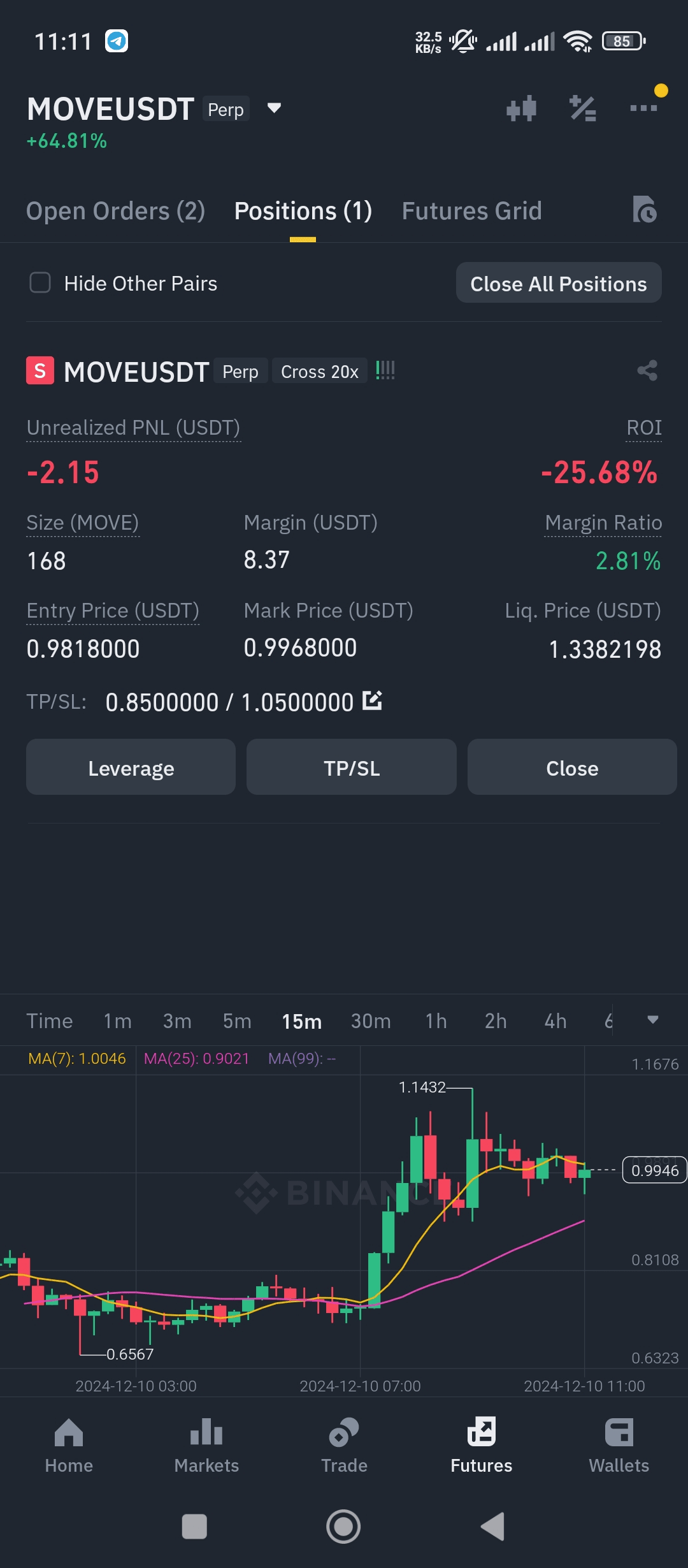Tap Close All Positions
688x1568 pixels.
click(x=559, y=284)
